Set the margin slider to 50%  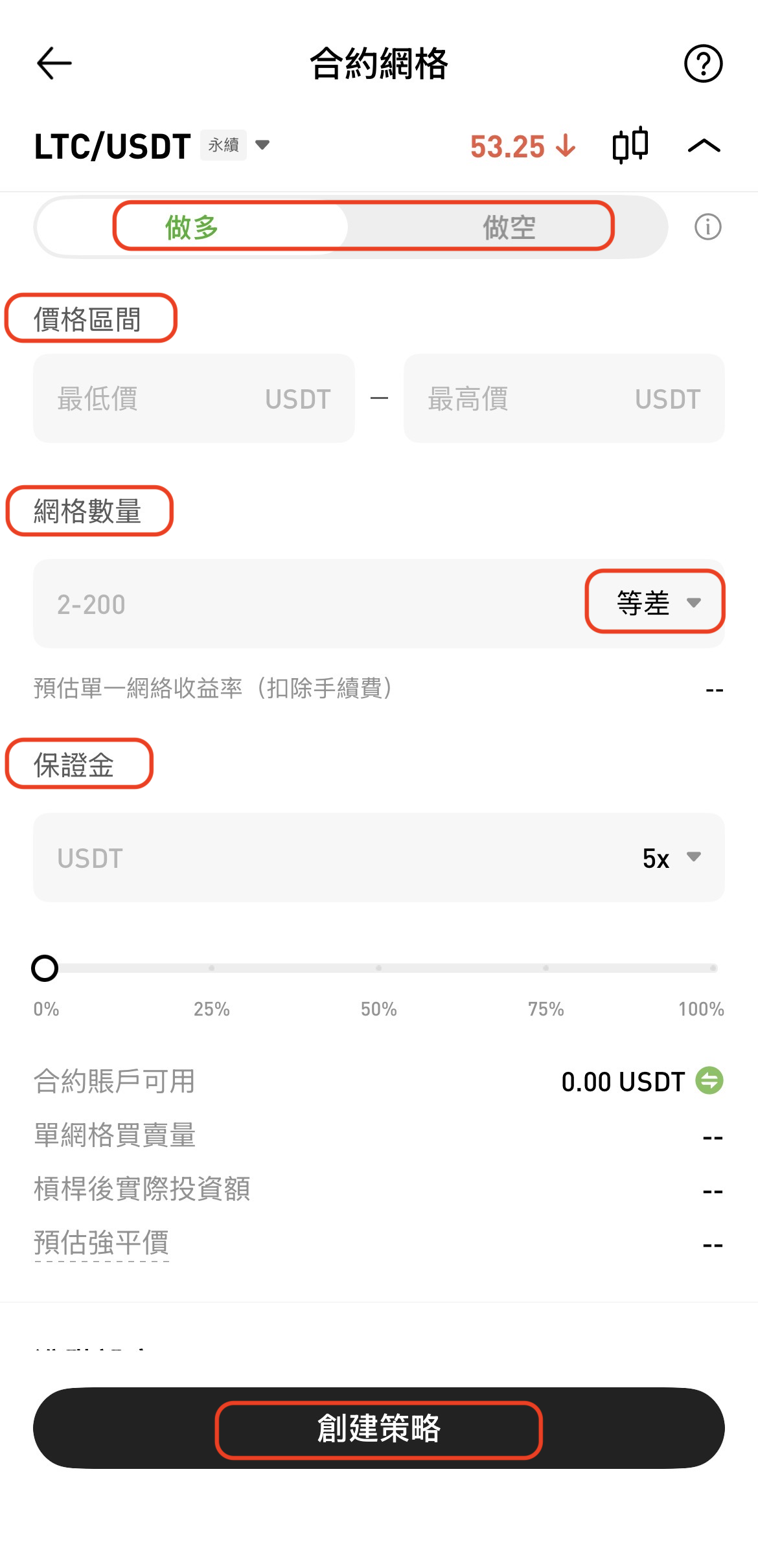point(378,968)
